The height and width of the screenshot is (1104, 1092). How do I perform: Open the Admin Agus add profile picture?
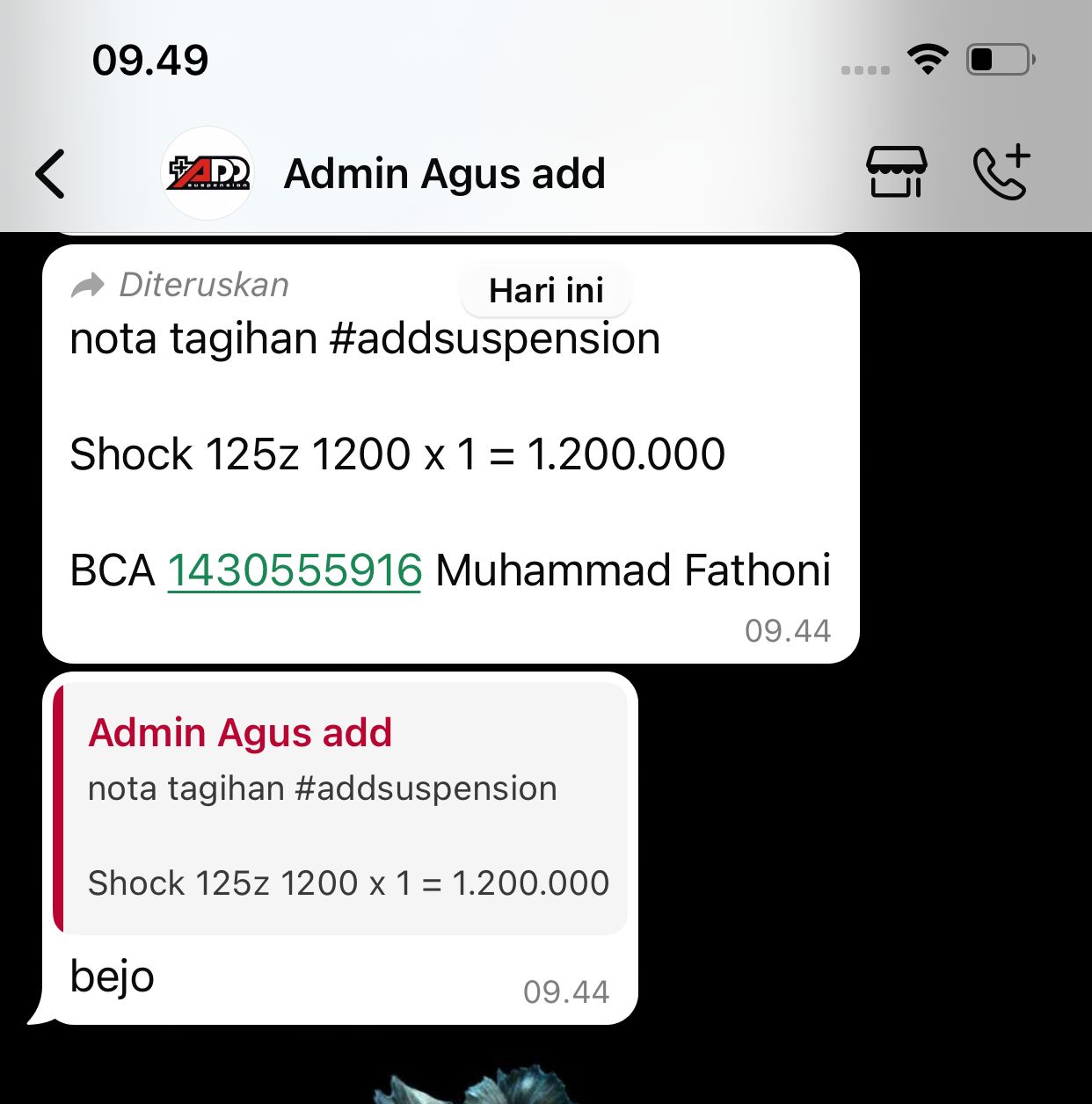tap(208, 173)
